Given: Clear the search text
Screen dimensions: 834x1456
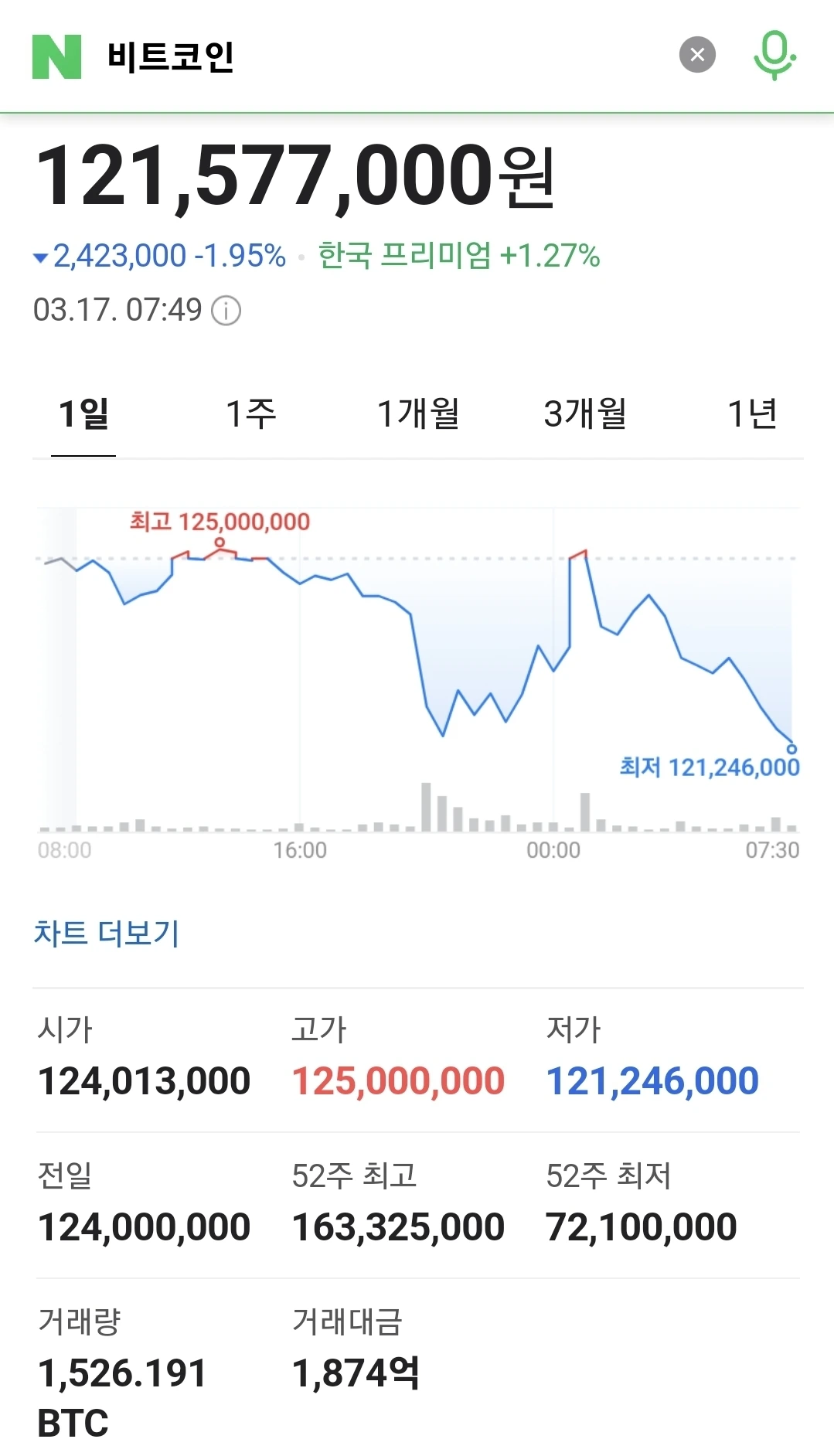Looking at the screenshot, I should (x=697, y=55).
